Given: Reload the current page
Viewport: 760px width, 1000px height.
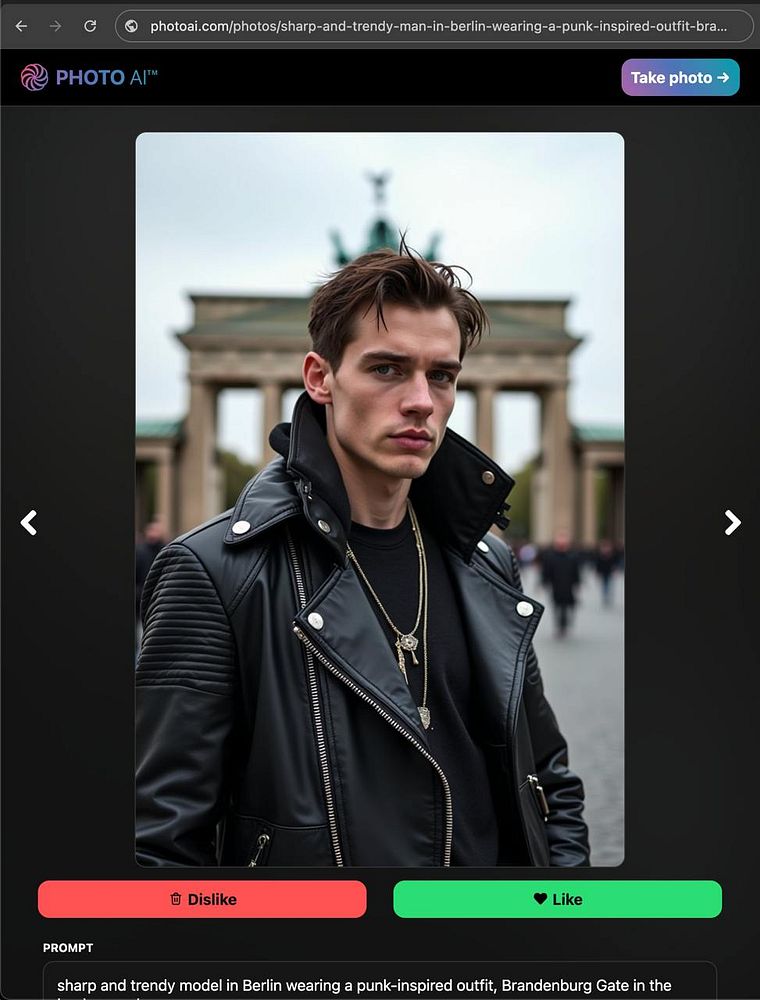Looking at the screenshot, I should [x=90, y=26].
